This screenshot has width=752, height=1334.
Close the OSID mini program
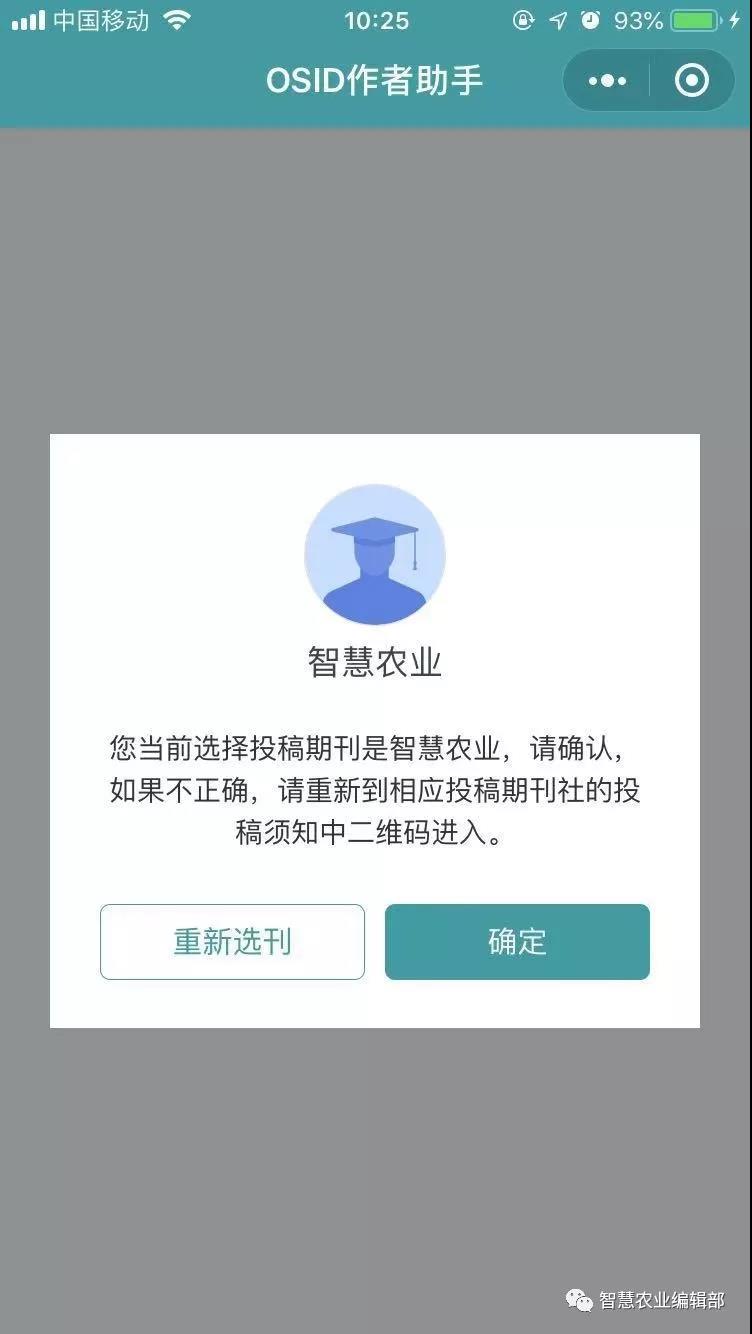point(692,81)
